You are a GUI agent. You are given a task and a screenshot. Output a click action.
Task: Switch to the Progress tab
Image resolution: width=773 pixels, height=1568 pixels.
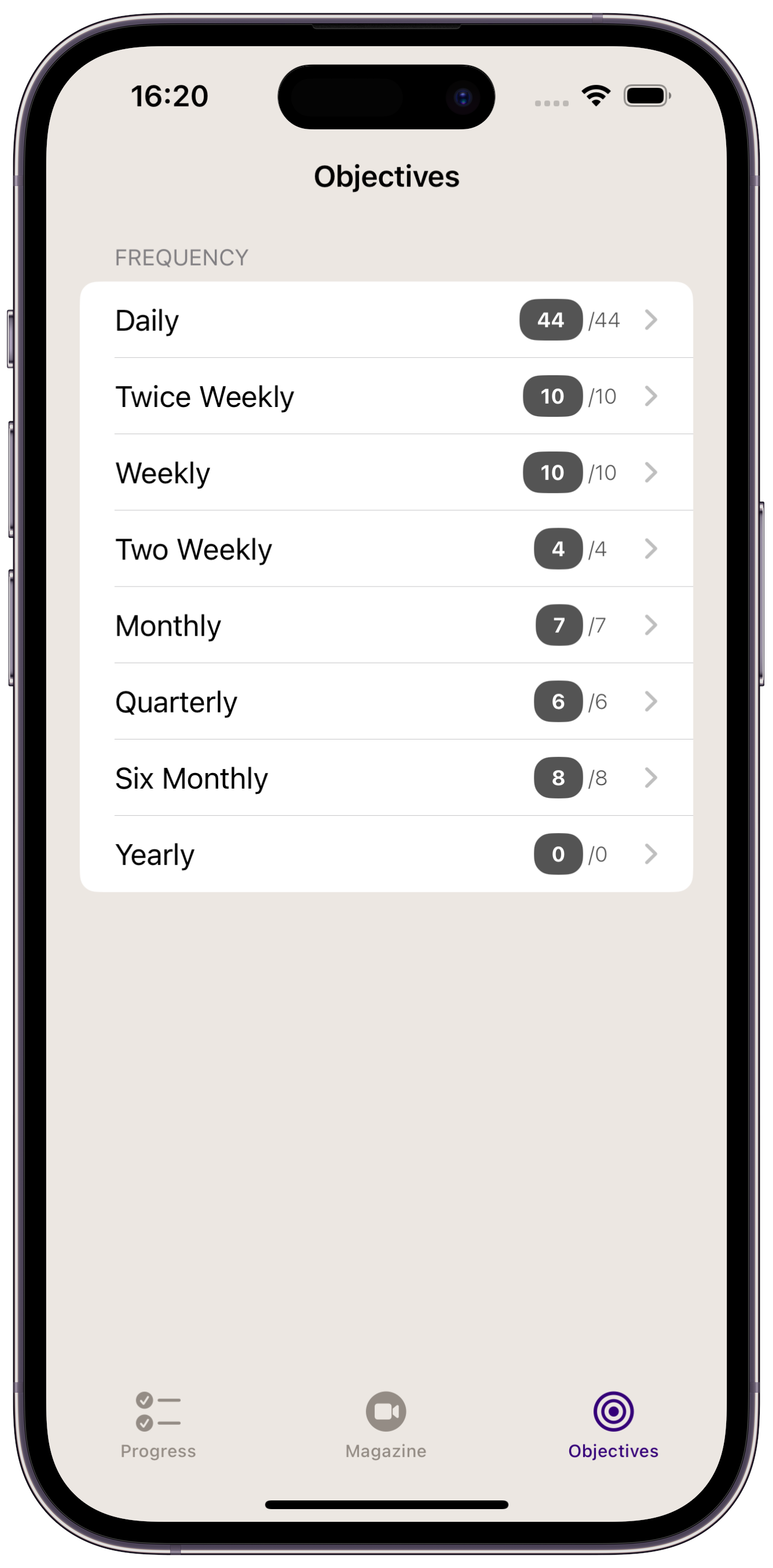click(x=158, y=1425)
